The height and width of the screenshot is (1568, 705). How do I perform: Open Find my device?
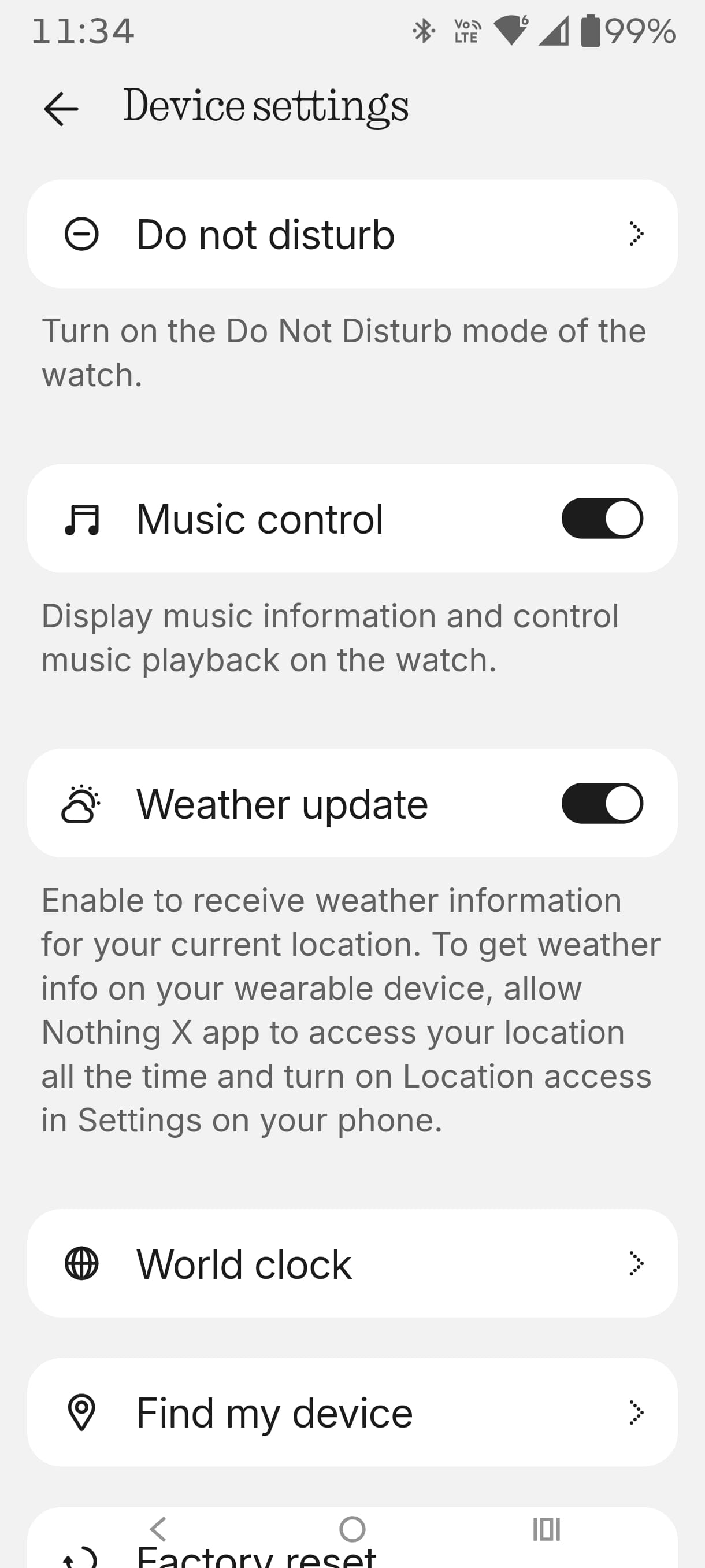(352, 1412)
